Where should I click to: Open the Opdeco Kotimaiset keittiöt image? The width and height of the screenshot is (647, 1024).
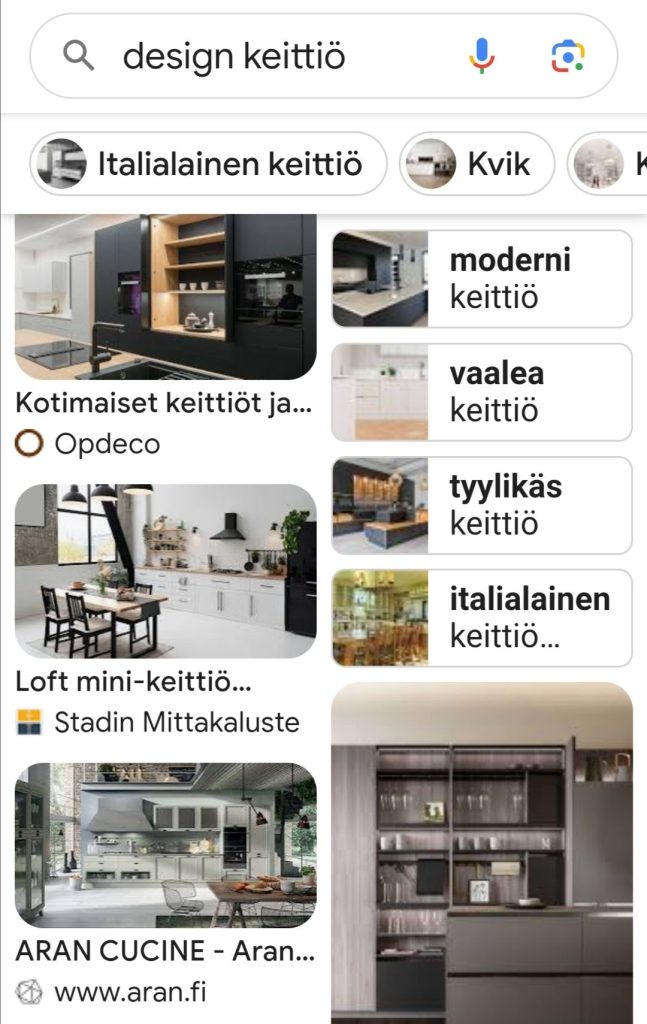(165, 297)
